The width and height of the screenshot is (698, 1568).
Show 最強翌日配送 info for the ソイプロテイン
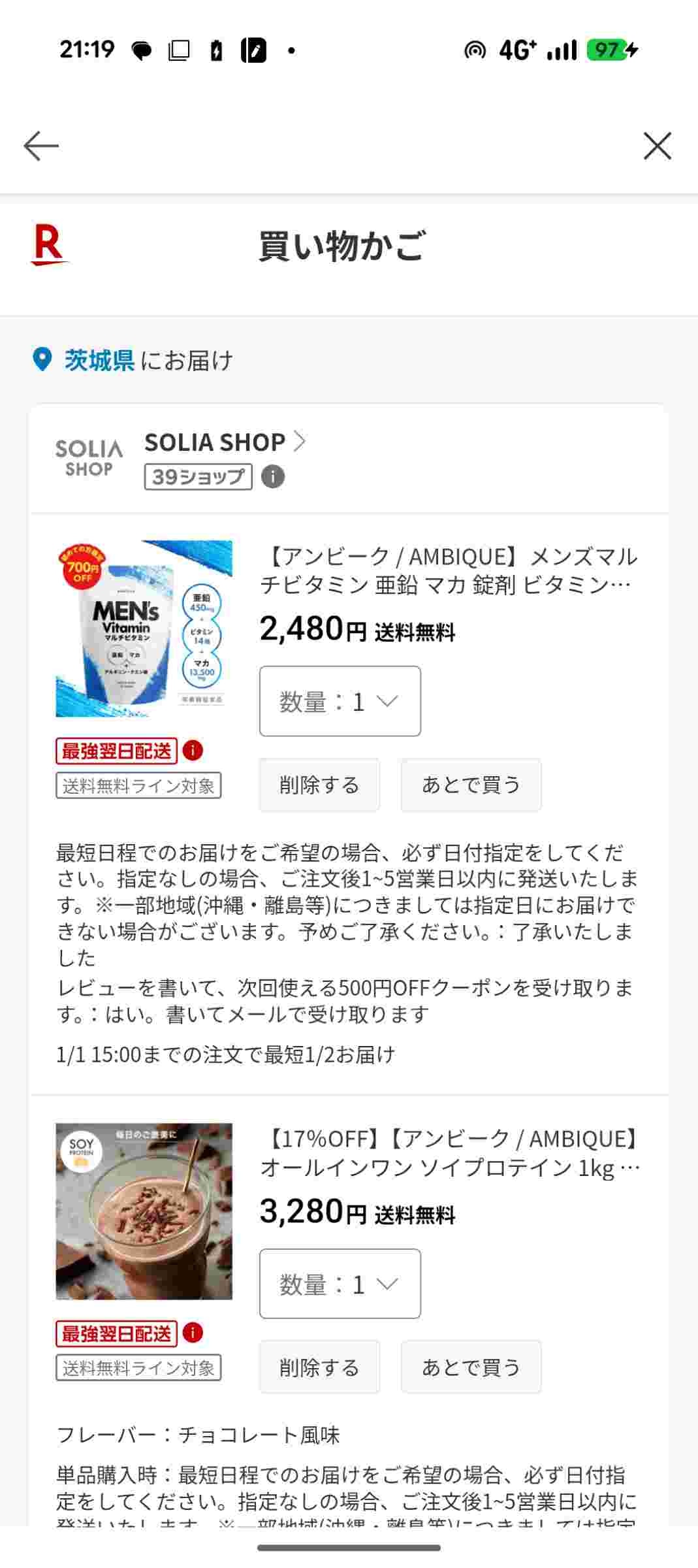(x=193, y=1332)
